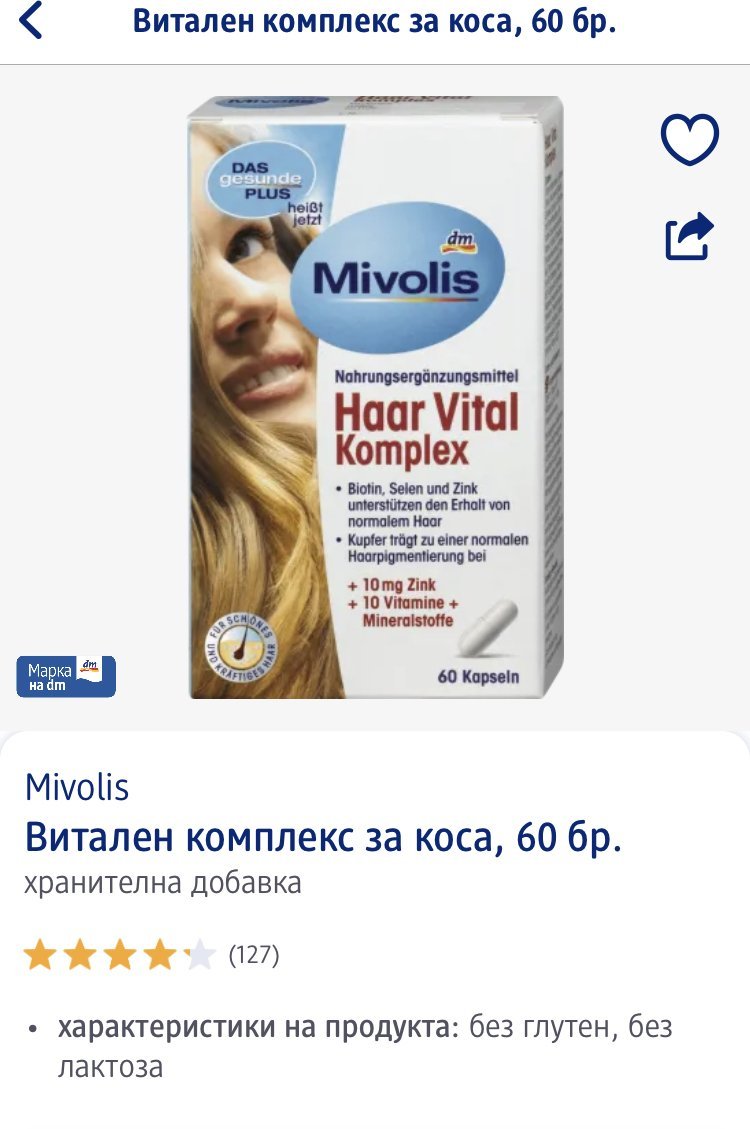Share this Mivolis product
750x1129 pixels.
(x=690, y=237)
